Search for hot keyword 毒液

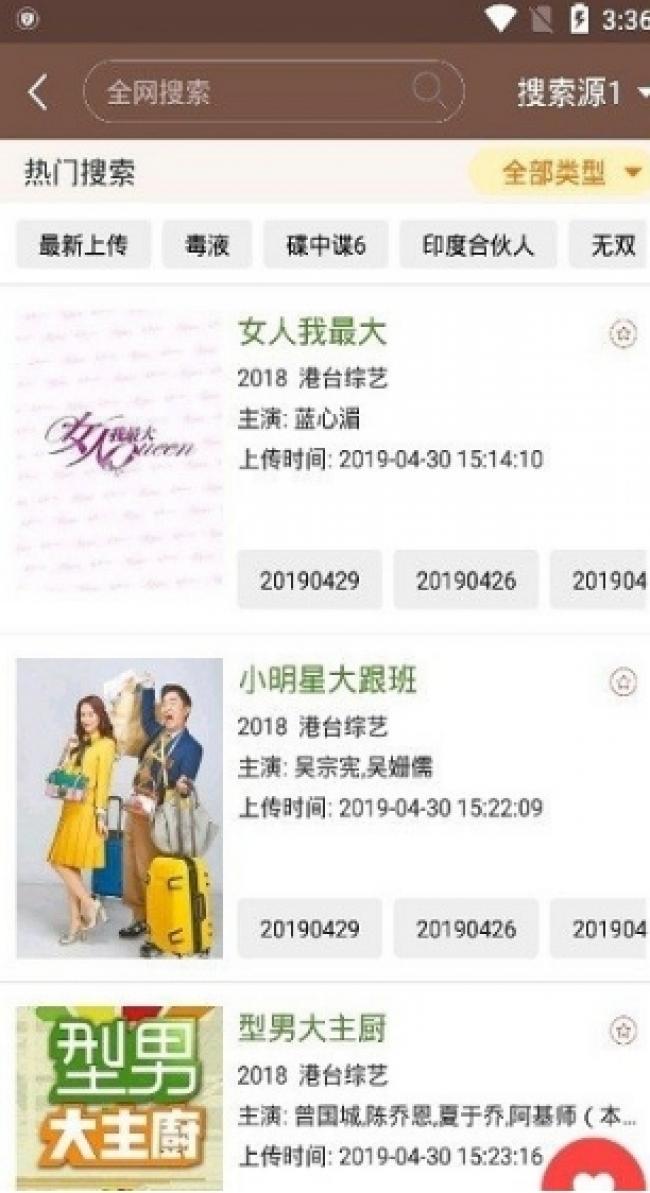point(207,245)
